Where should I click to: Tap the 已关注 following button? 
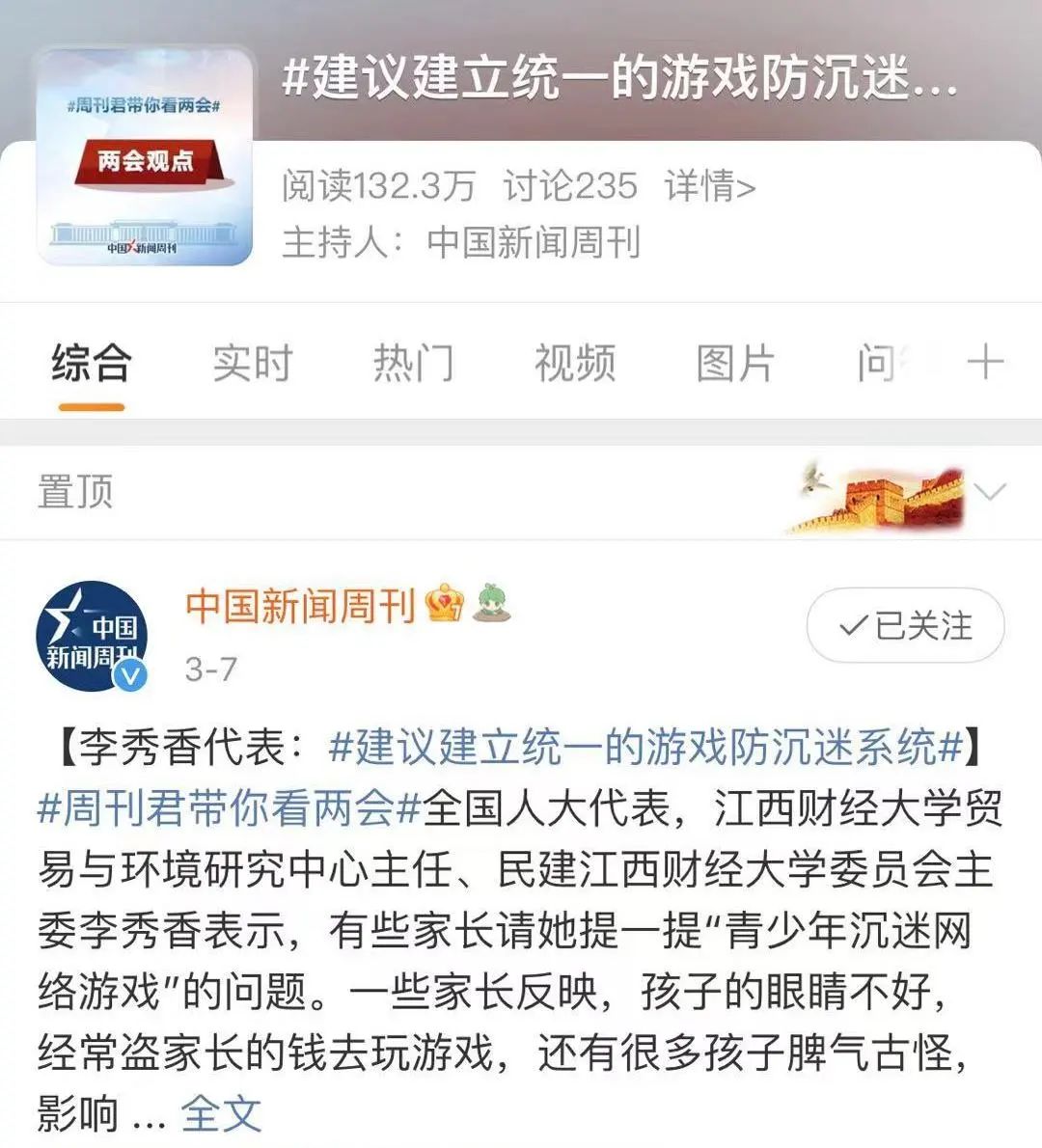tap(905, 626)
